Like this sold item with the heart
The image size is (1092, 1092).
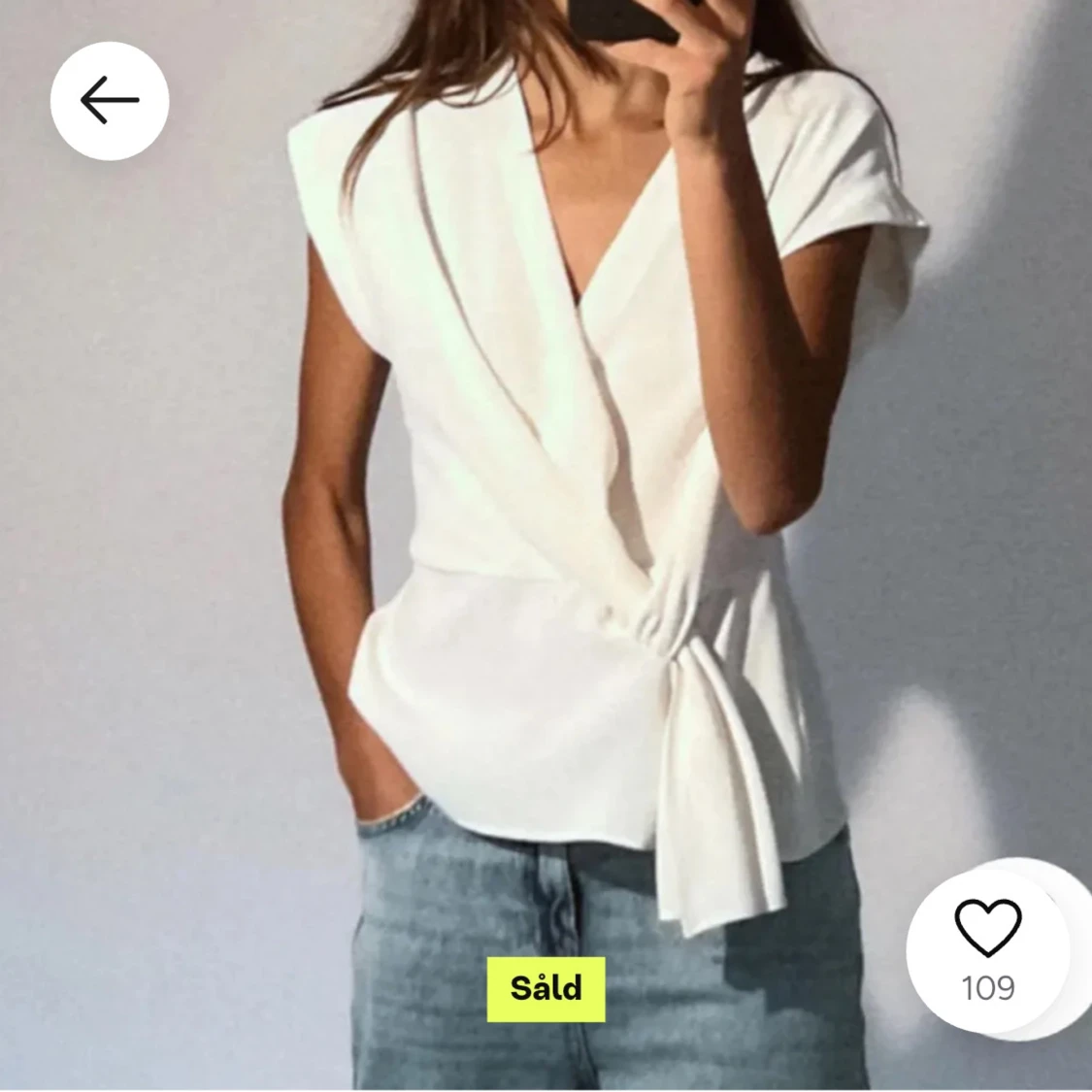(x=987, y=928)
